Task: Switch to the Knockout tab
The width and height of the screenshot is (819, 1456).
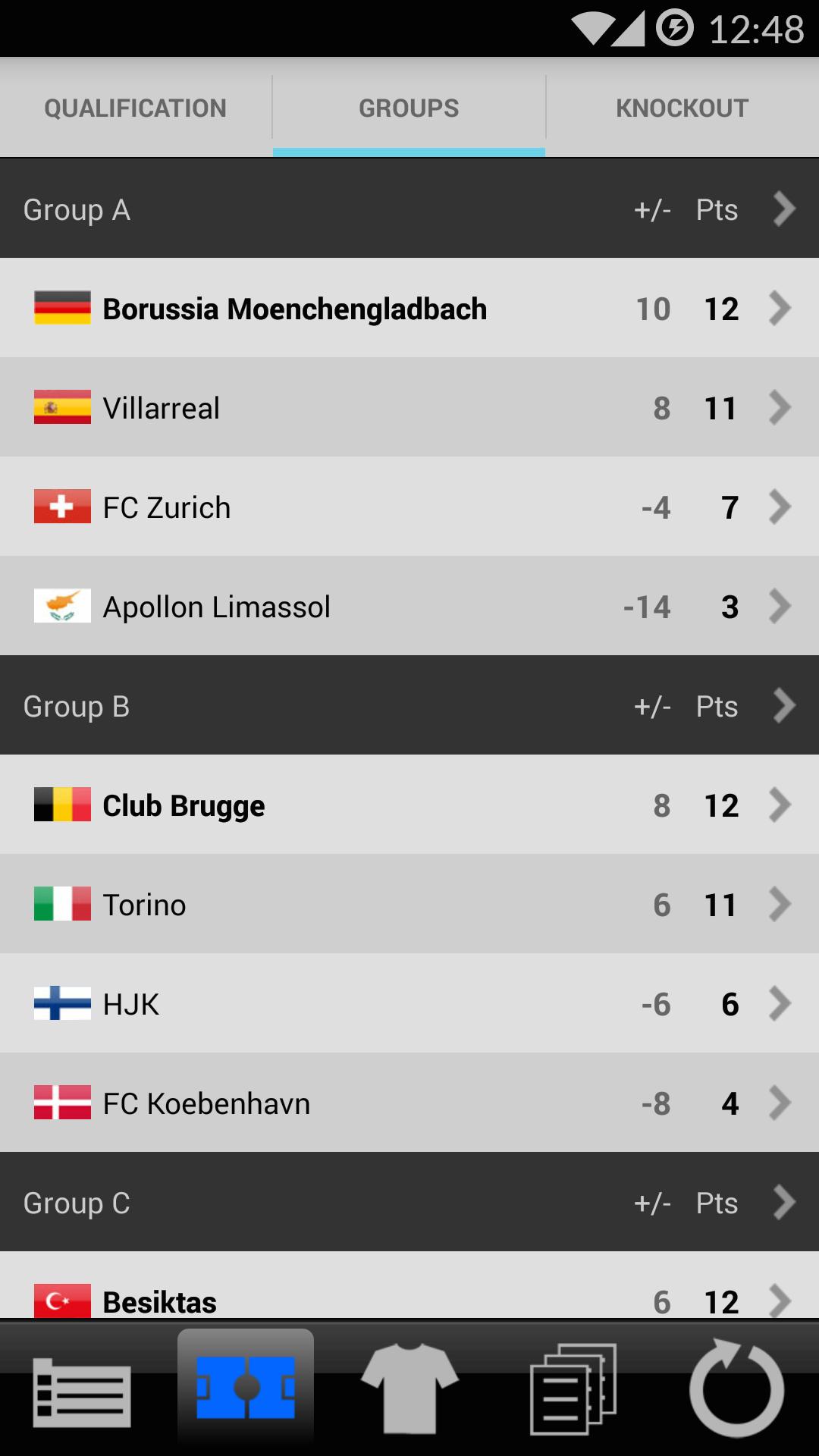Action: point(682,108)
